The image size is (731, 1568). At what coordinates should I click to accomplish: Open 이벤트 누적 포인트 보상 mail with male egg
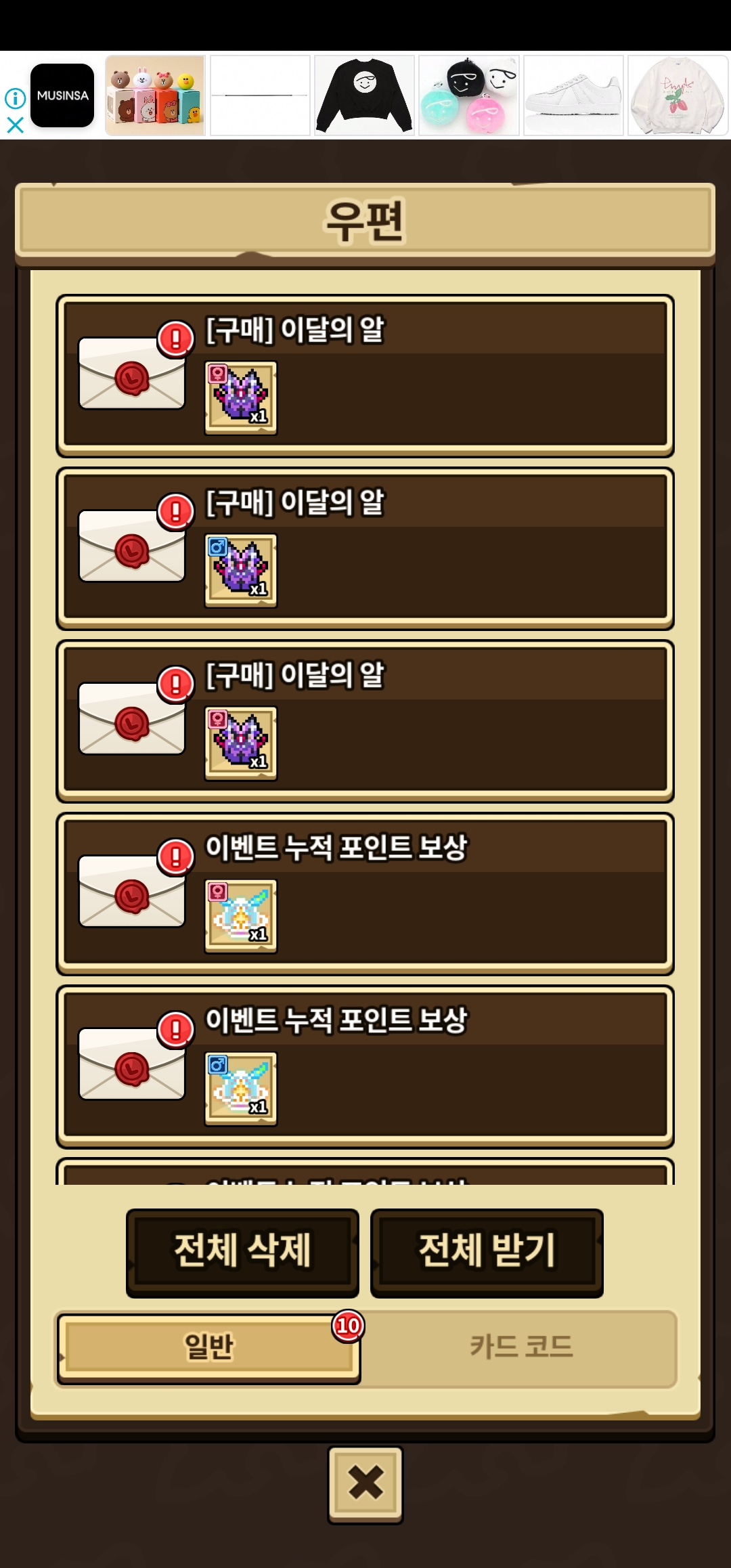tap(365, 1066)
